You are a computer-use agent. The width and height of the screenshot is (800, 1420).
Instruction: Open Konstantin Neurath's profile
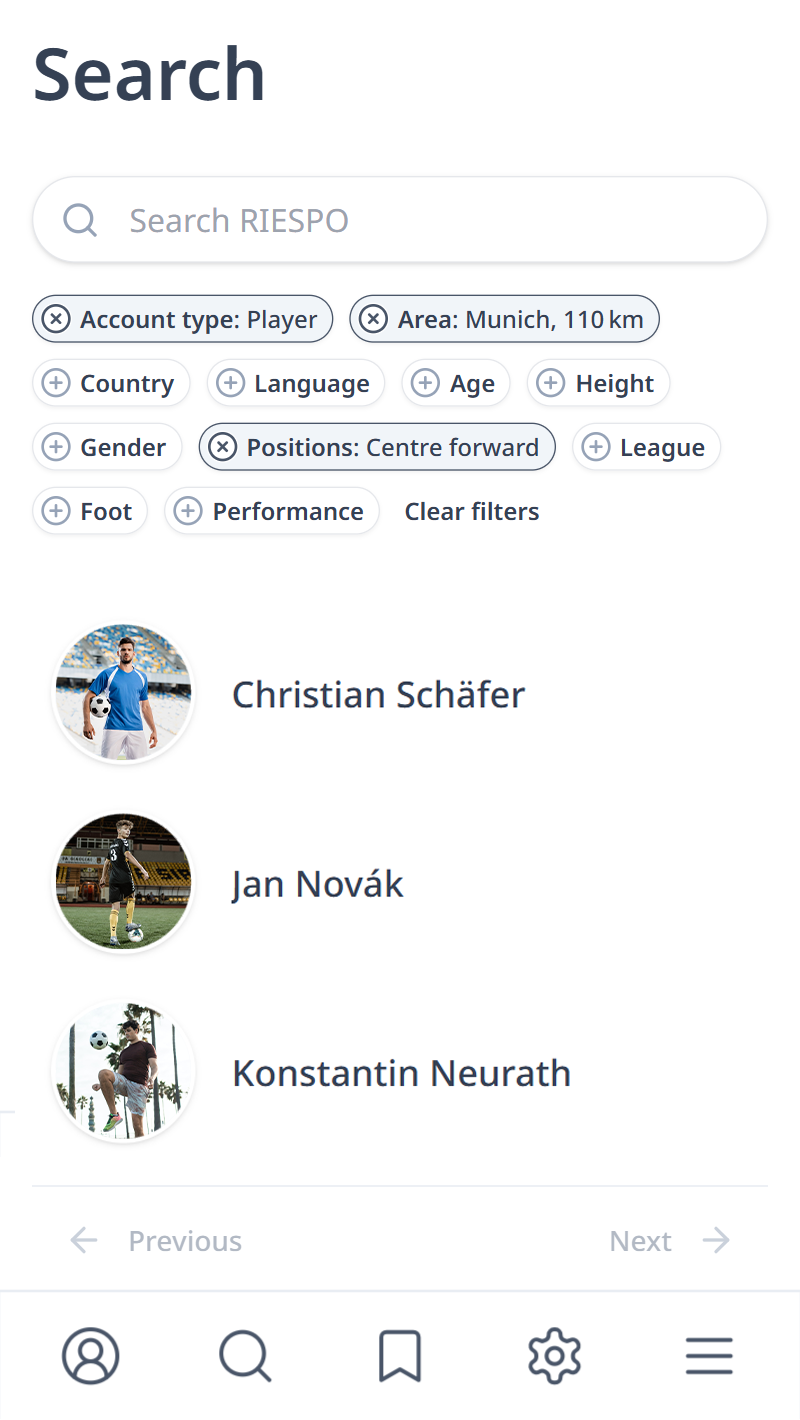pyautogui.click(x=401, y=1073)
